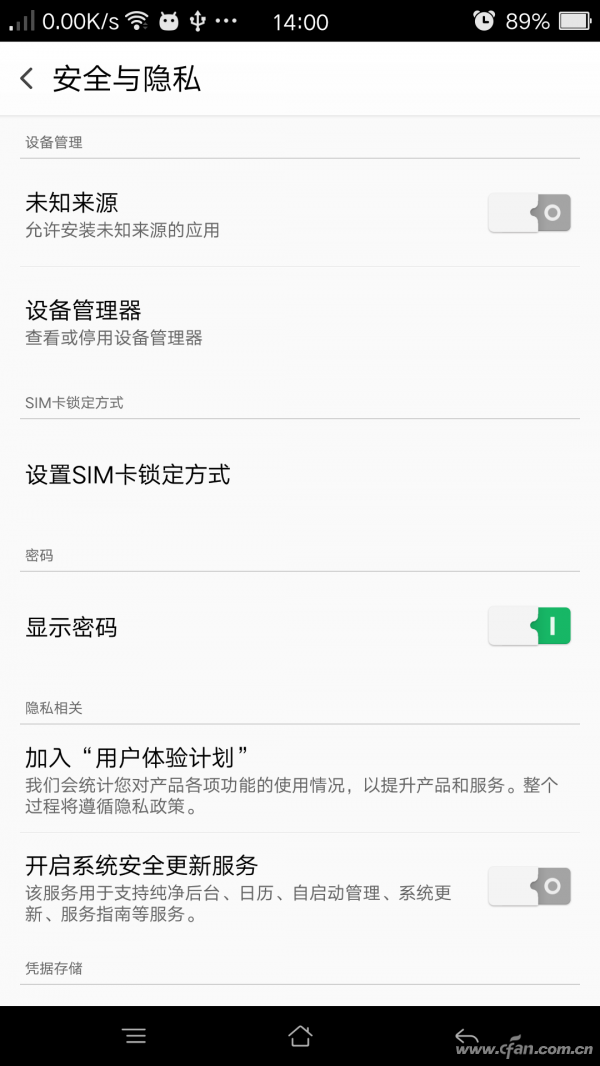Open recent apps menu button
Screen dimensions: 600x1066
[135, 1036]
